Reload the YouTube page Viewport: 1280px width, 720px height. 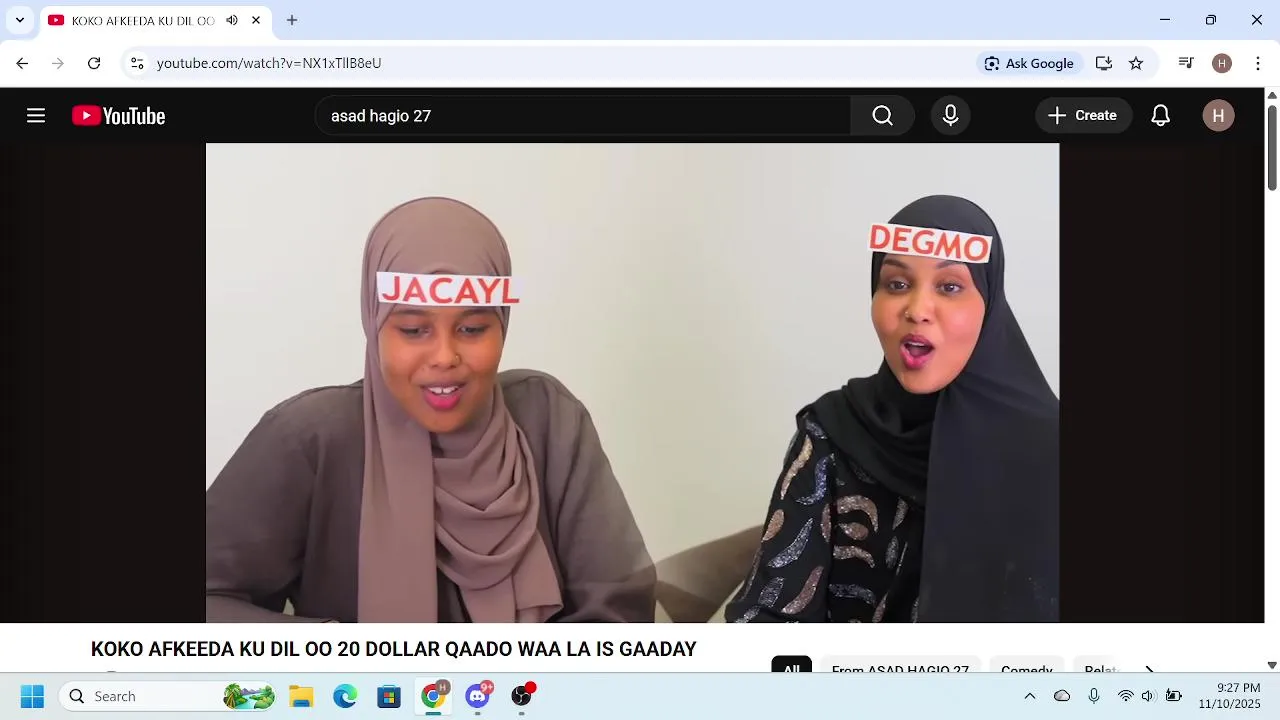(x=94, y=63)
